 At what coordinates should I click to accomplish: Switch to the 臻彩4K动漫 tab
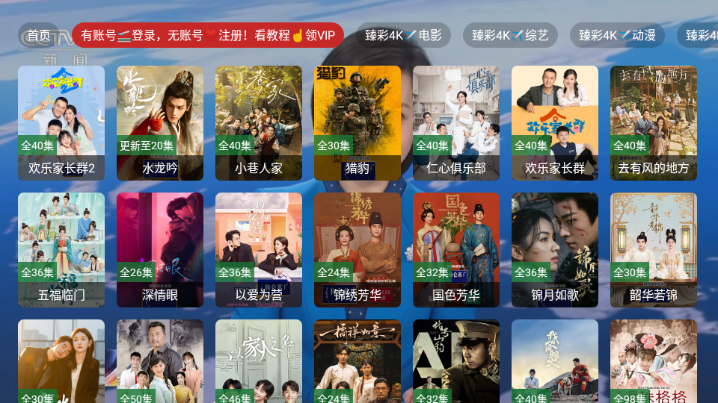(x=618, y=36)
